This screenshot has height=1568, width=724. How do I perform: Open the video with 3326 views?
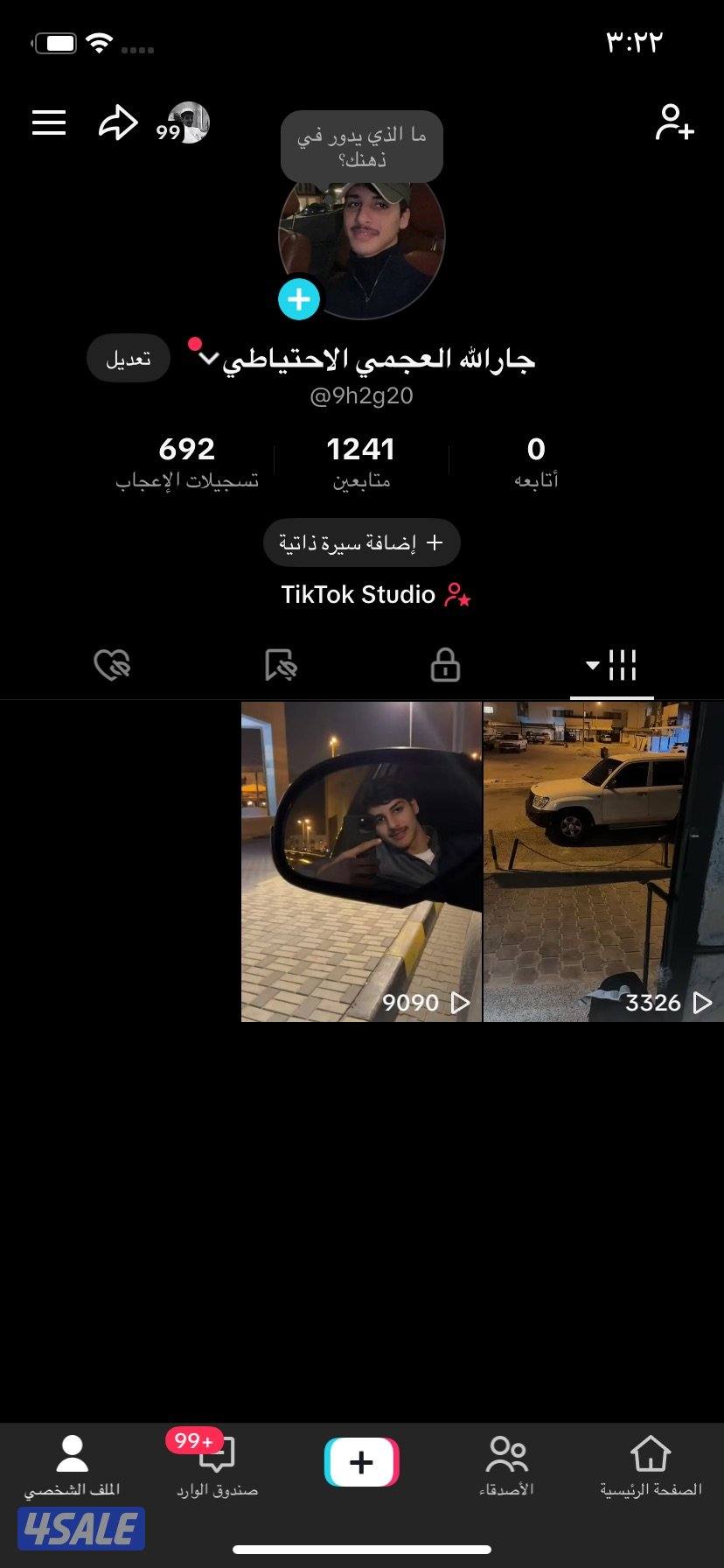pos(603,862)
